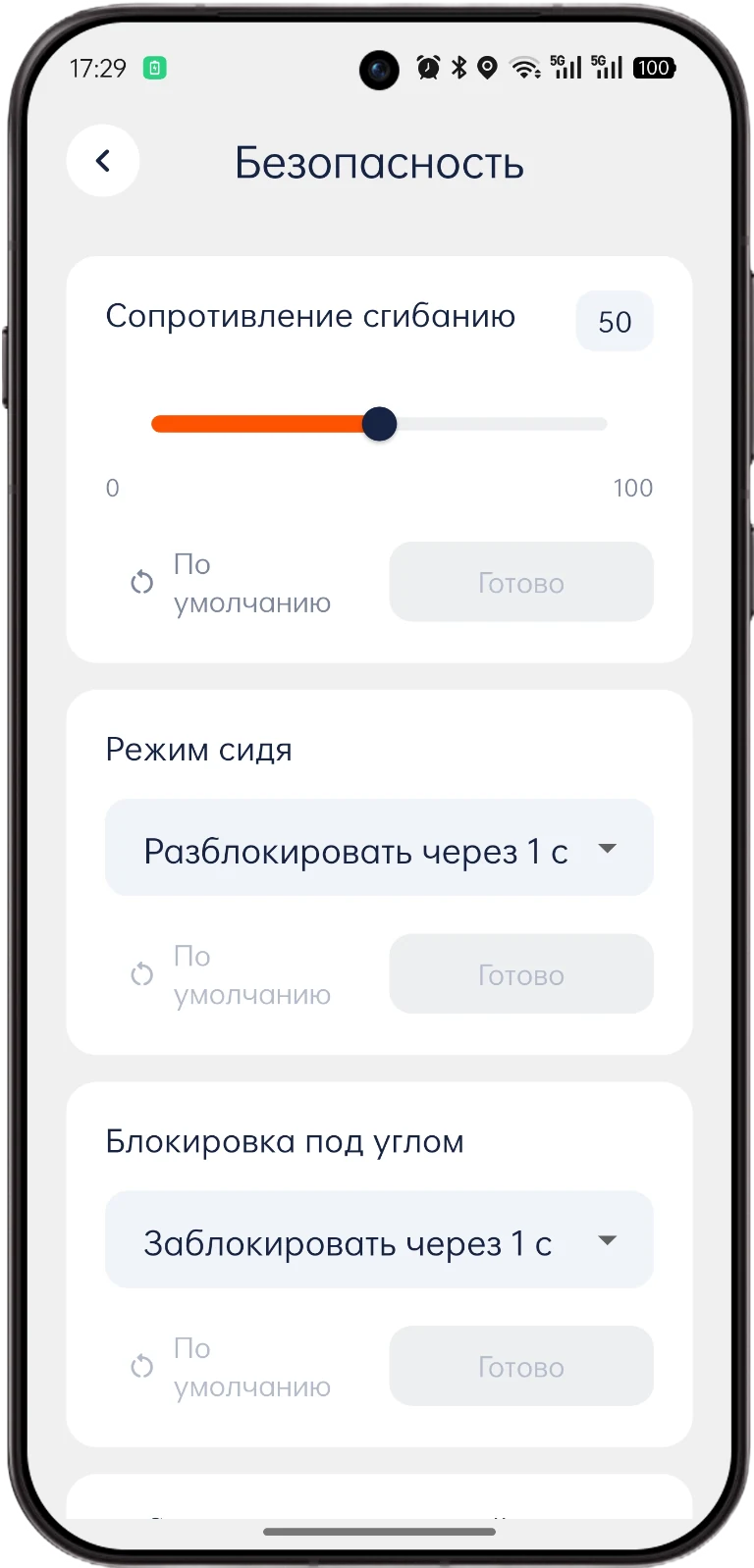Screen dimensions: 754x1568
Task: Reset Блокировка под углом to По умолчанию
Action: pos(232,1367)
